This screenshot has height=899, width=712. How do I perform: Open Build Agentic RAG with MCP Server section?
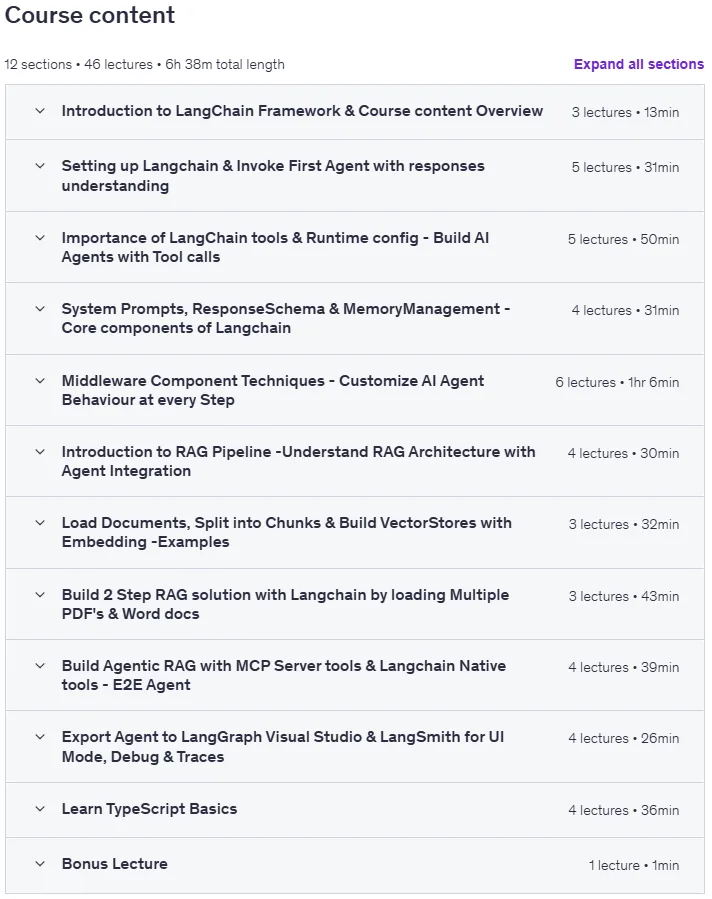355,675
